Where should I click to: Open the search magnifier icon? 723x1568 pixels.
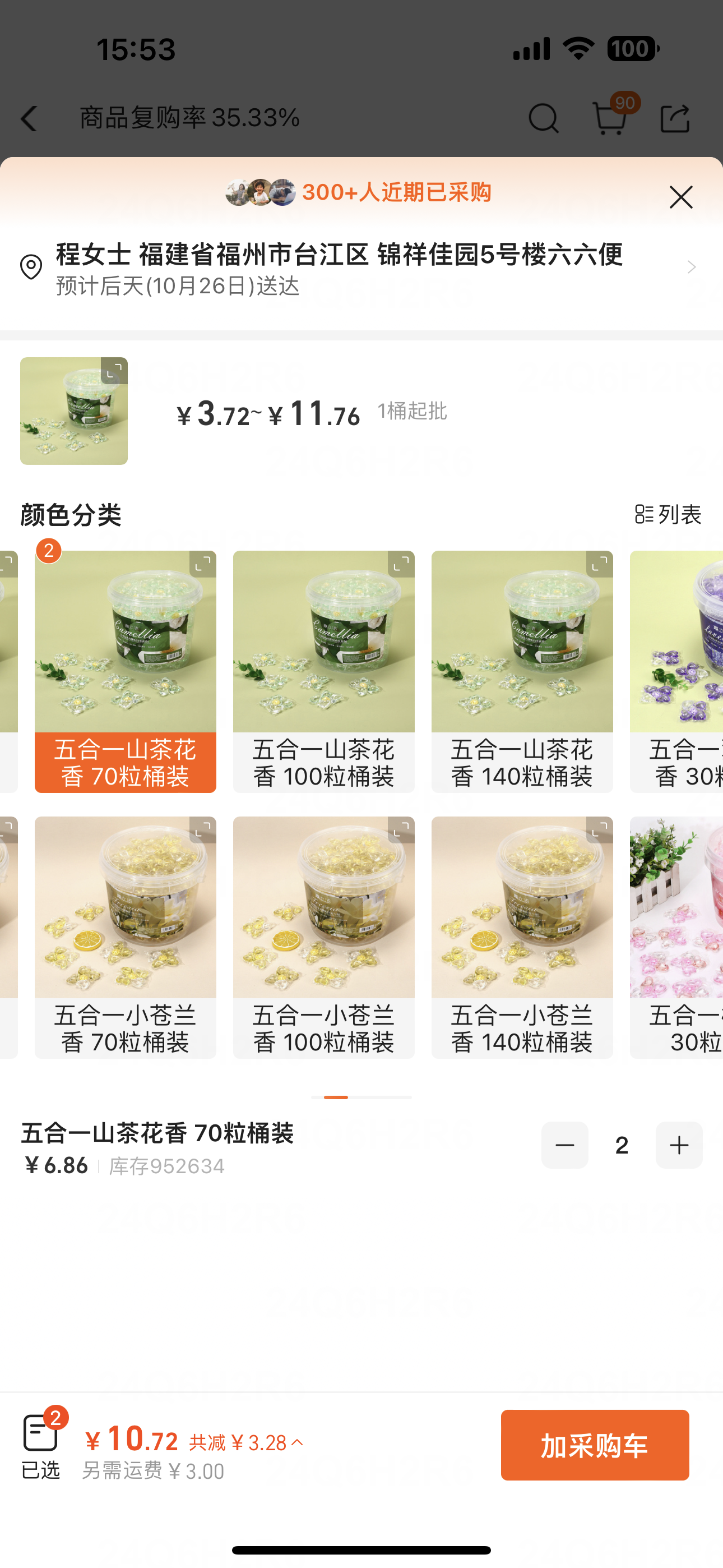click(x=544, y=119)
